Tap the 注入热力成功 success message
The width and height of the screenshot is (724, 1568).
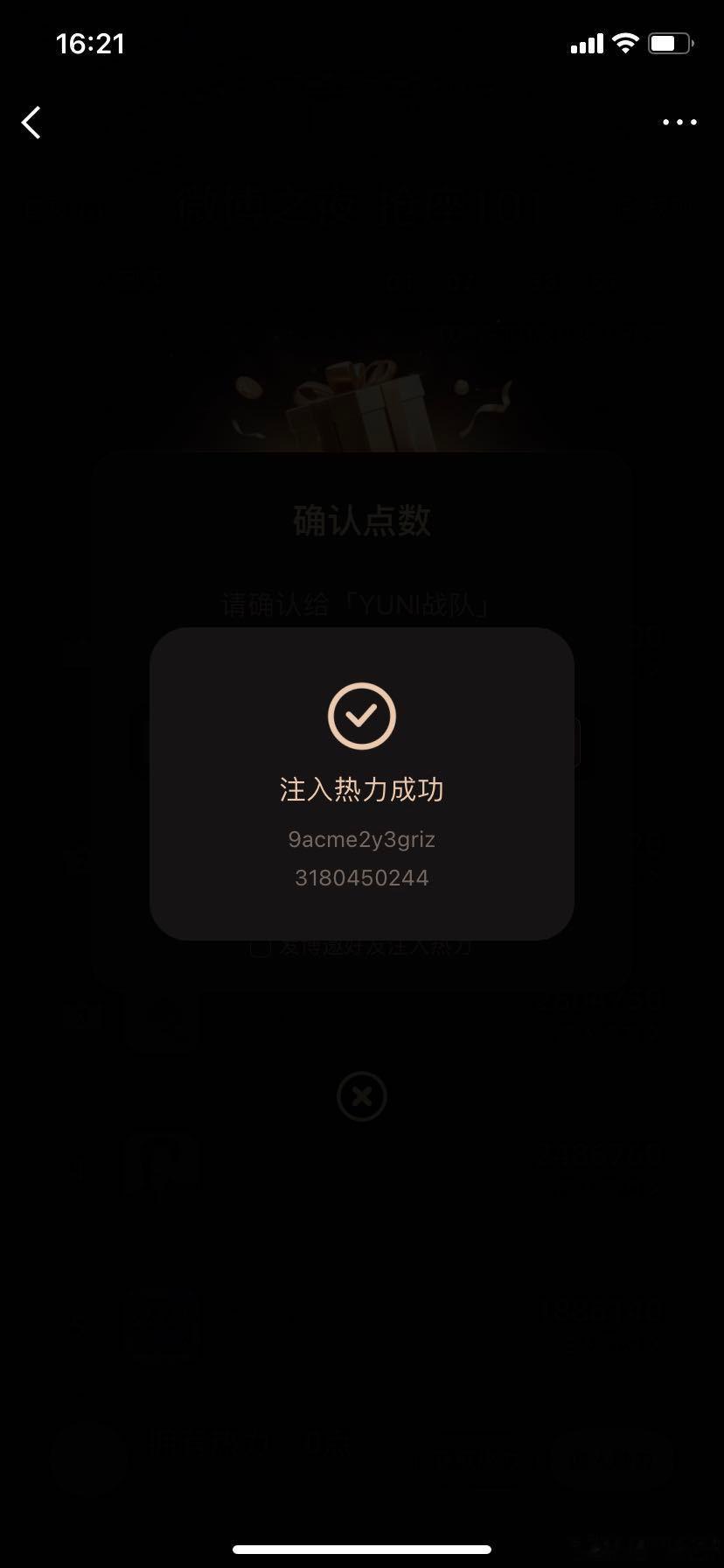(x=361, y=788)
